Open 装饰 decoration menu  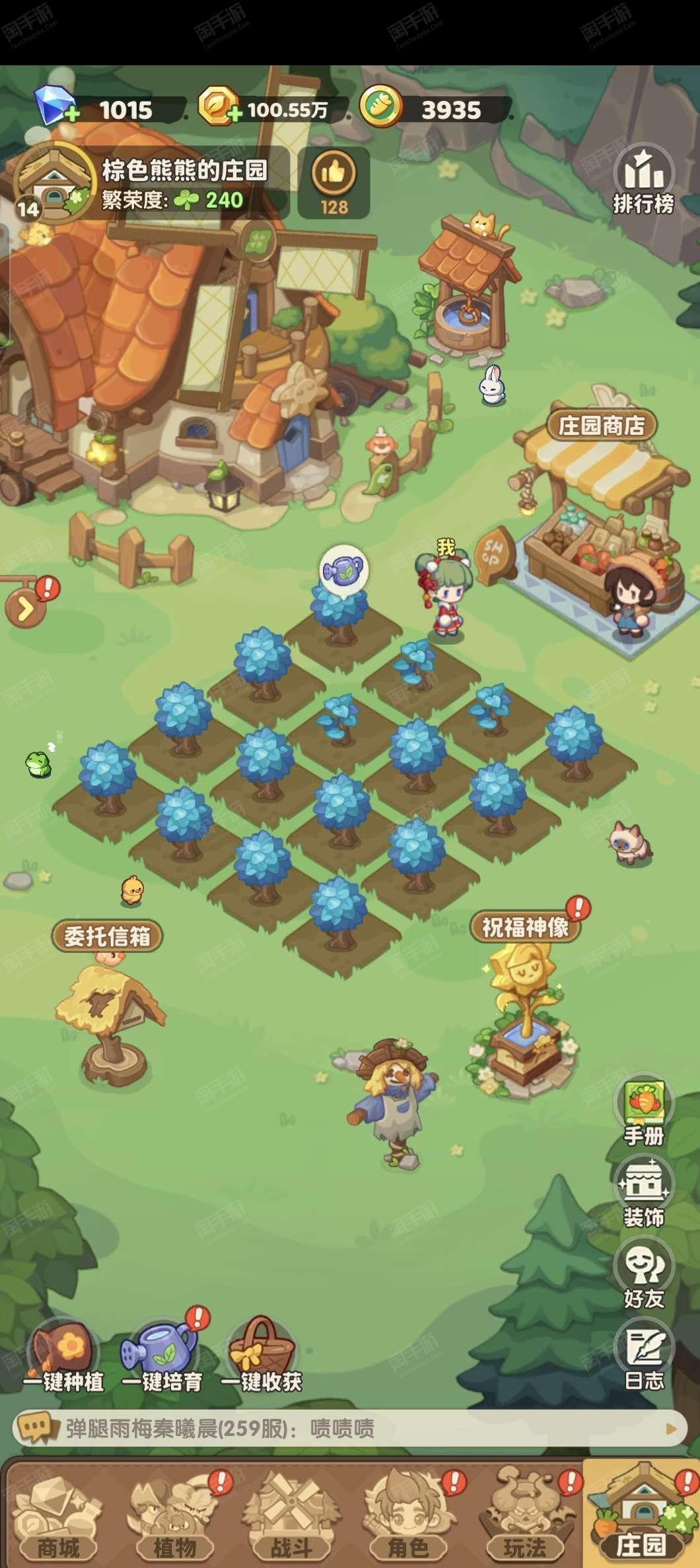[x=644, y=1192]
